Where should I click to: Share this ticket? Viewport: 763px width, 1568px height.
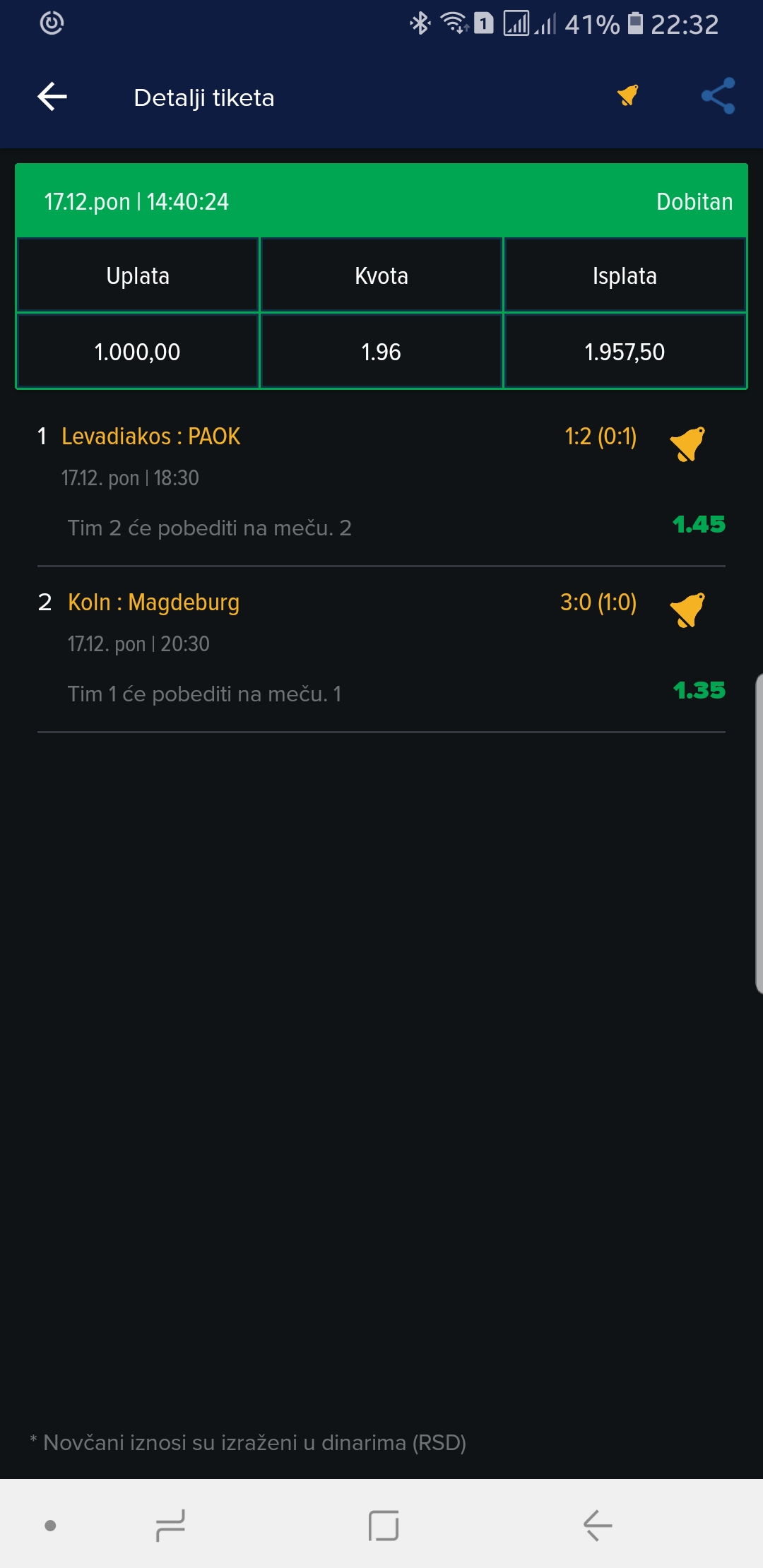718,96
